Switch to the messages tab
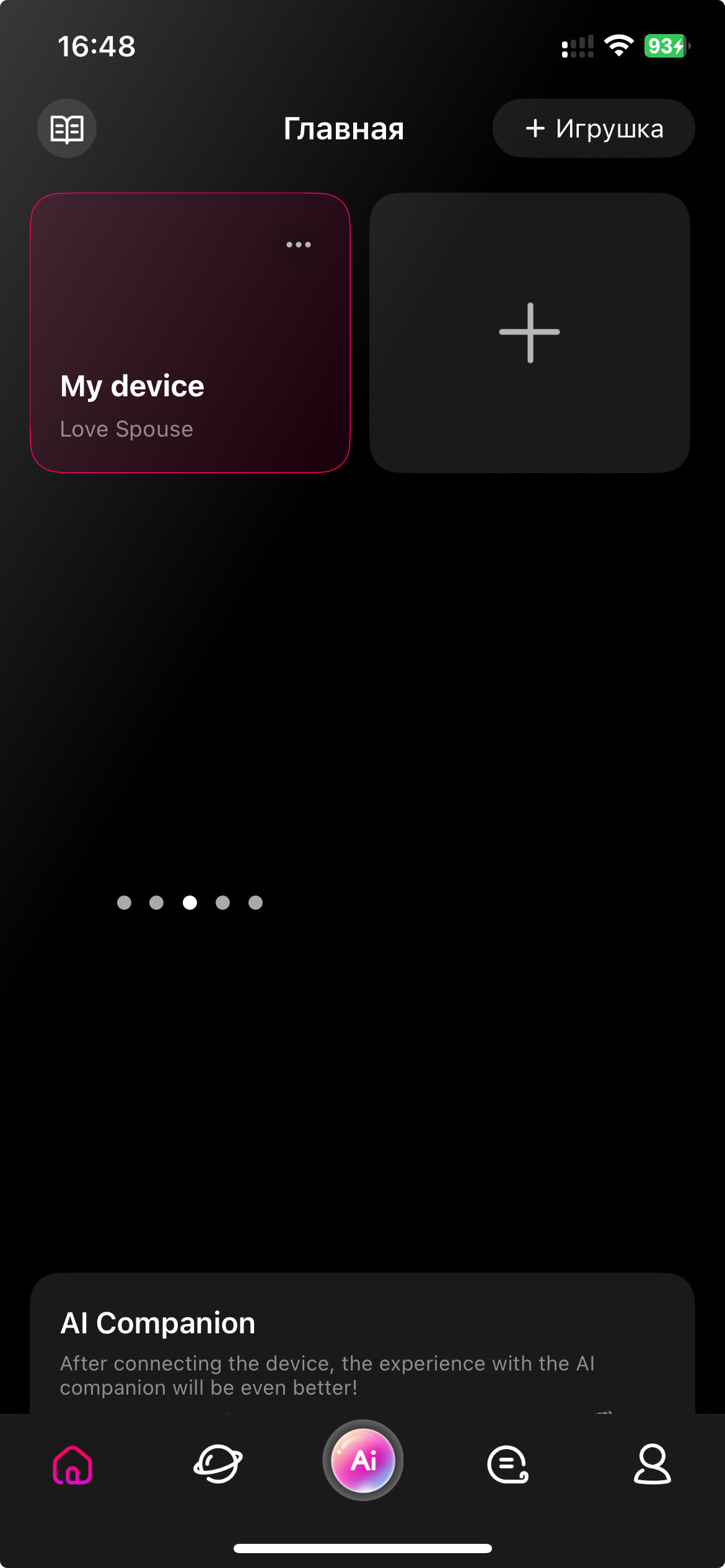 (507, 1465)
